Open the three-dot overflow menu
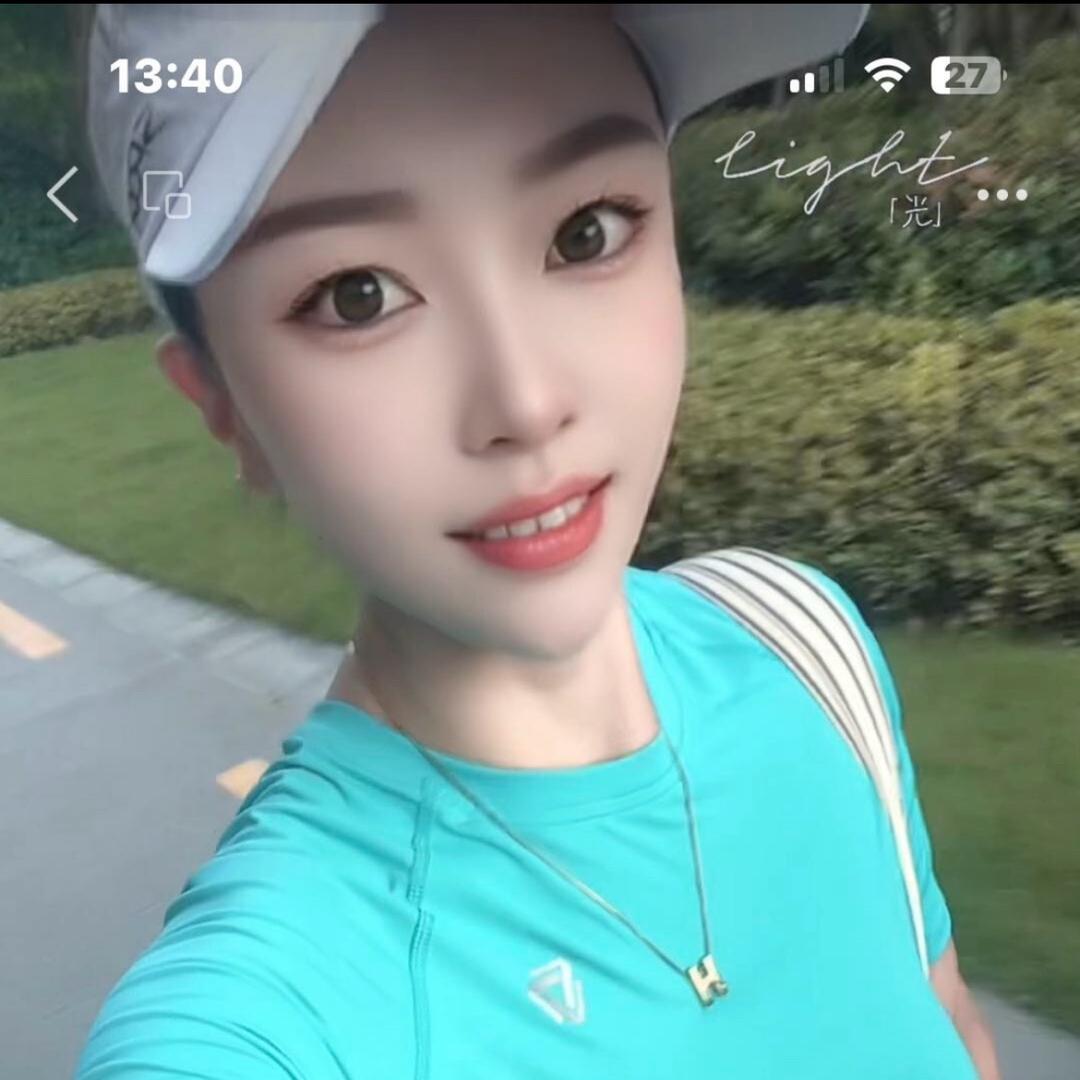The height and width of the screenshot is (1080, 1080). (1001, 194)
